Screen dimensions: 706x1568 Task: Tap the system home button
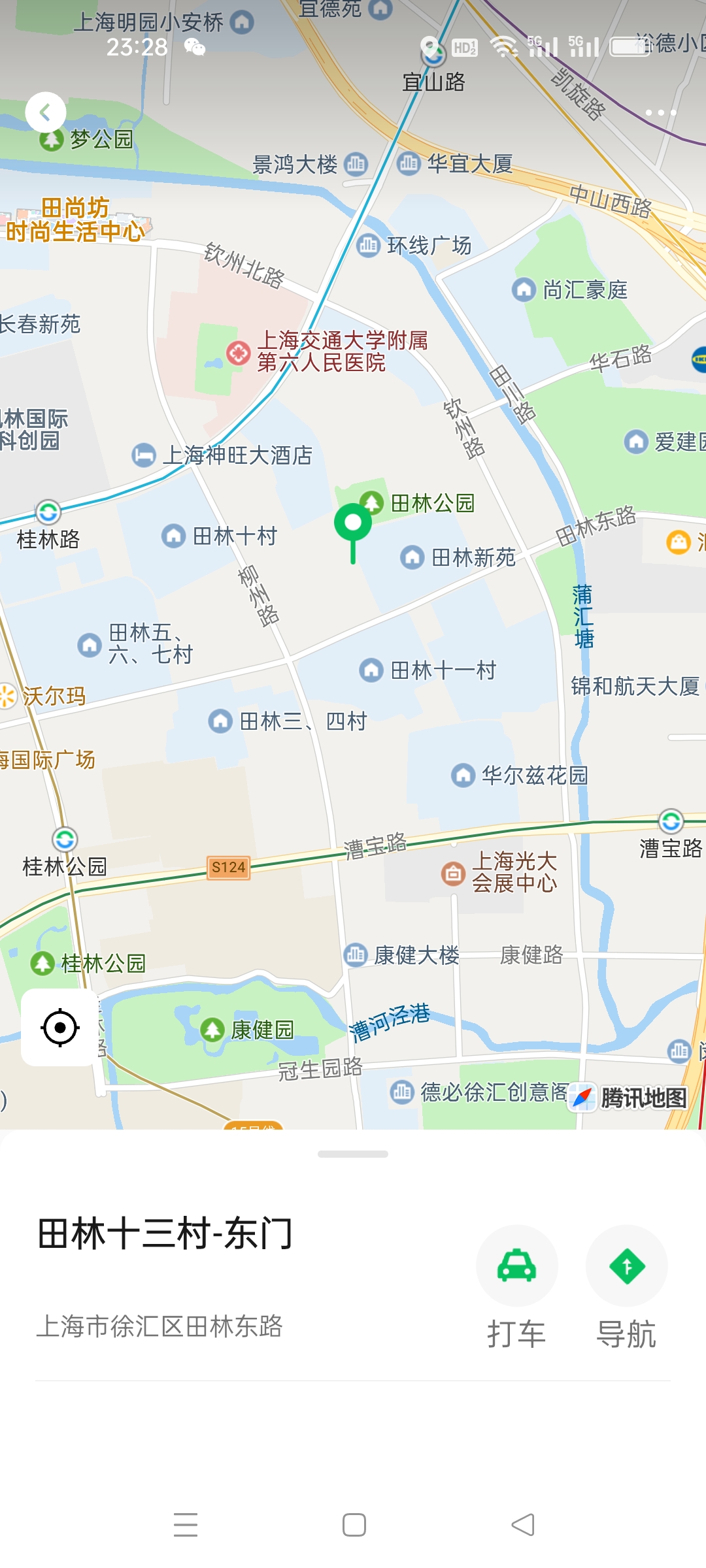coord(354,1525)
